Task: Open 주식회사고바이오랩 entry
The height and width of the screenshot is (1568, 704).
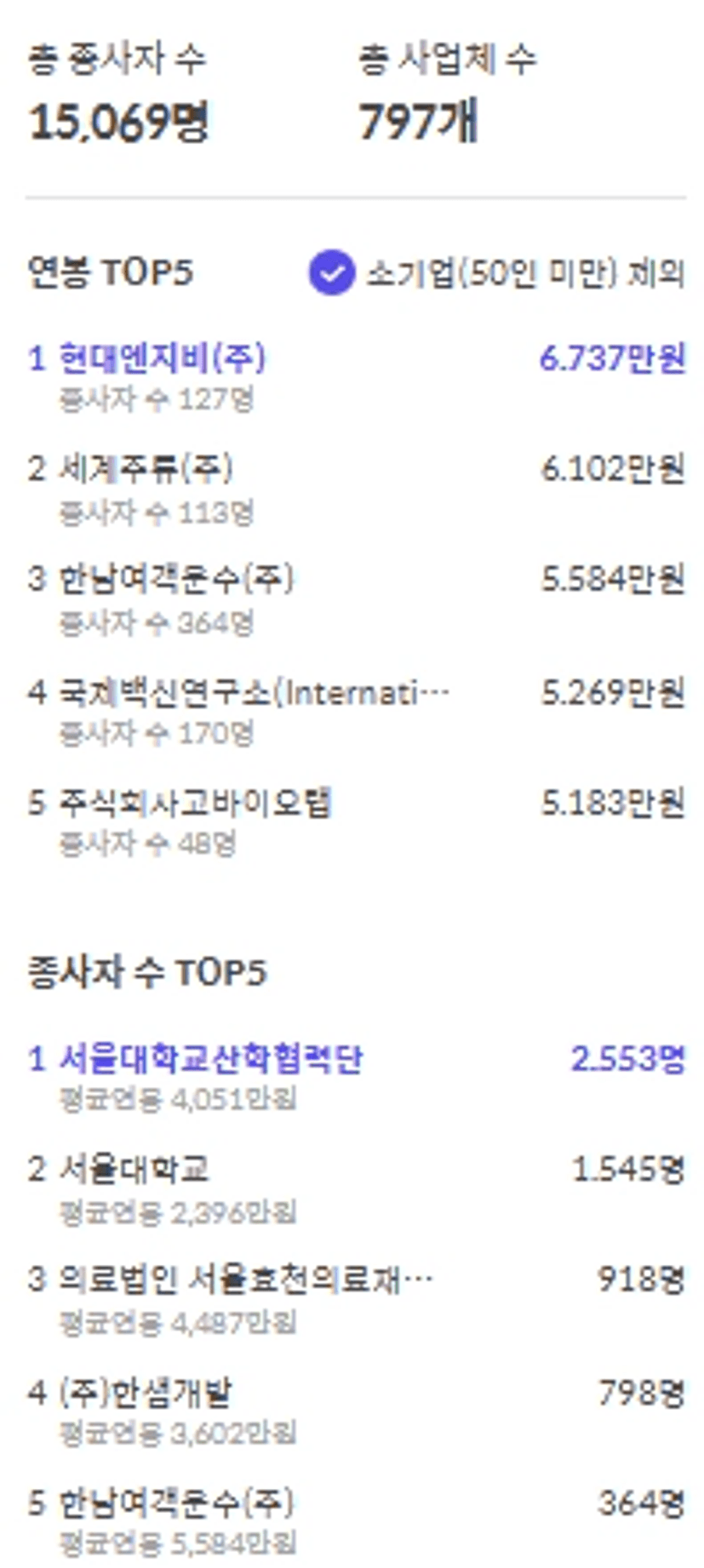Action: (356, 821)
